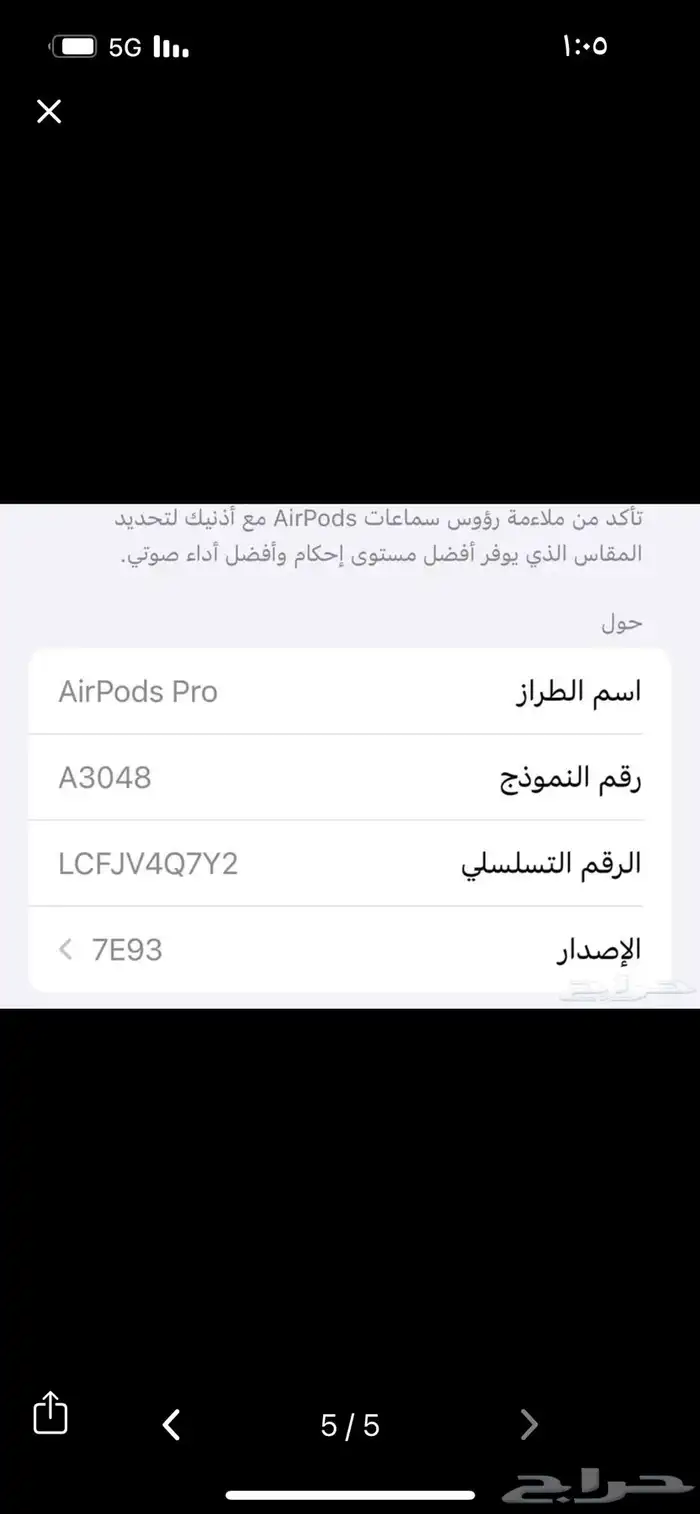The width and height of the screenshot is (700, 1514).
Task: Close the image viewer
Action: (49, 111)
